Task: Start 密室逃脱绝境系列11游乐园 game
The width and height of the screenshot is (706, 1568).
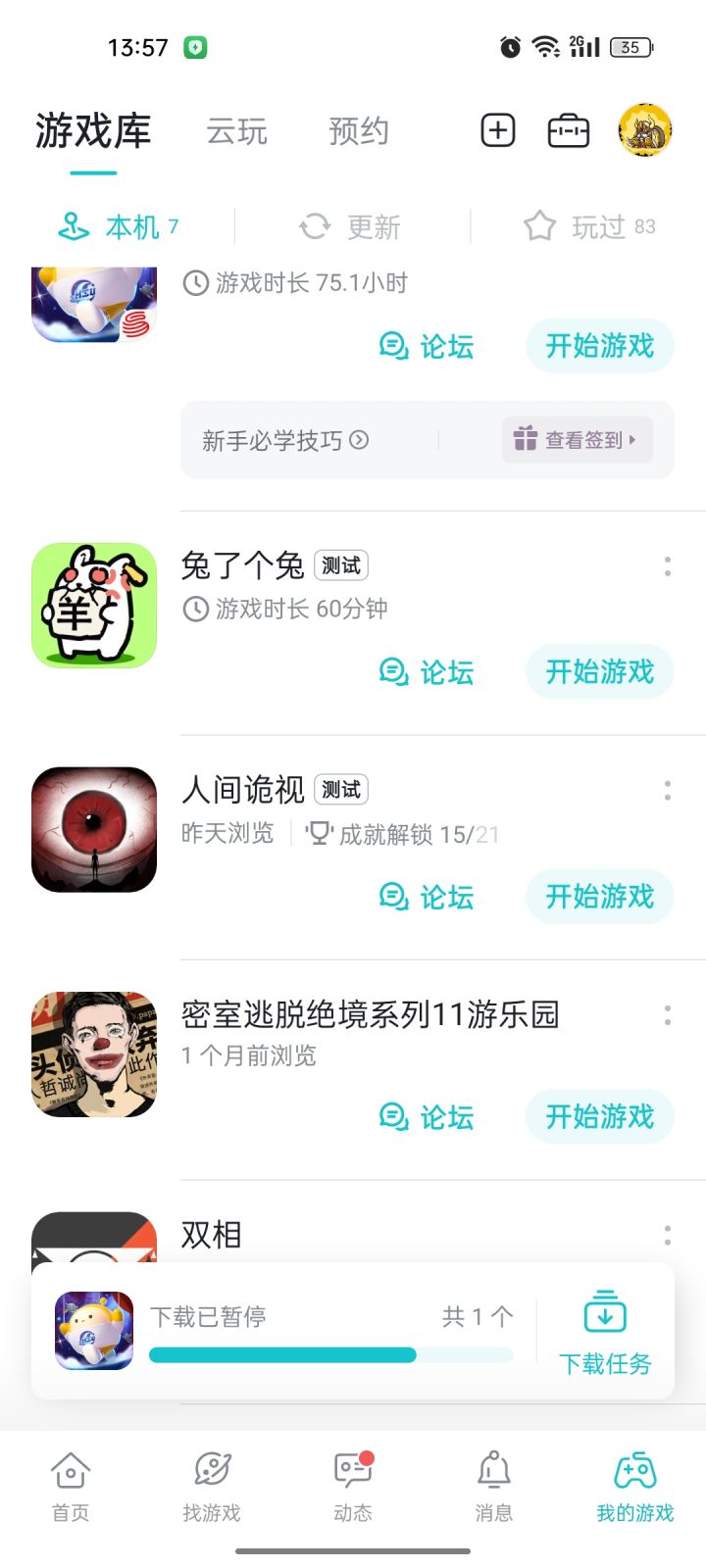Action: pyautogui.click(x=599, y=1117)
